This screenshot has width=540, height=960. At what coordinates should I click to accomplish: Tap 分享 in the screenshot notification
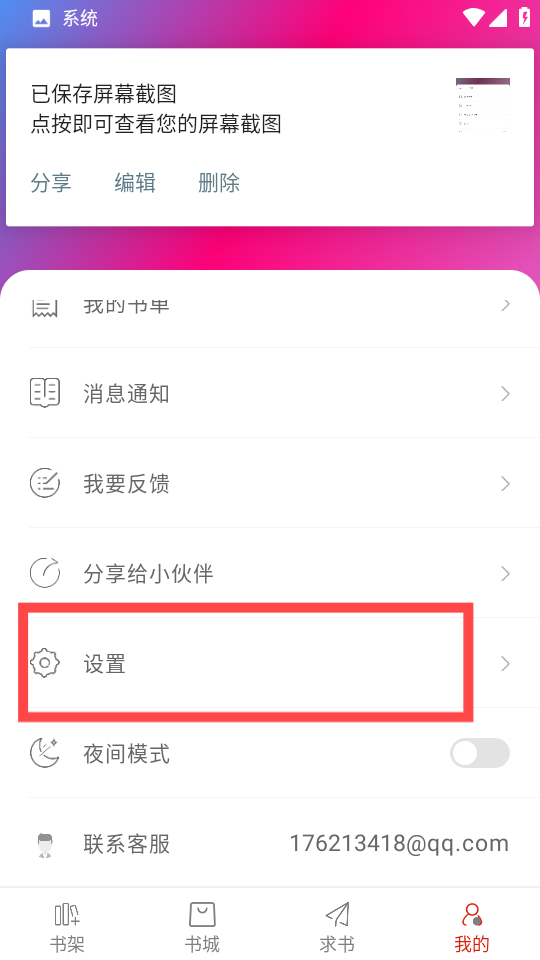51,183
